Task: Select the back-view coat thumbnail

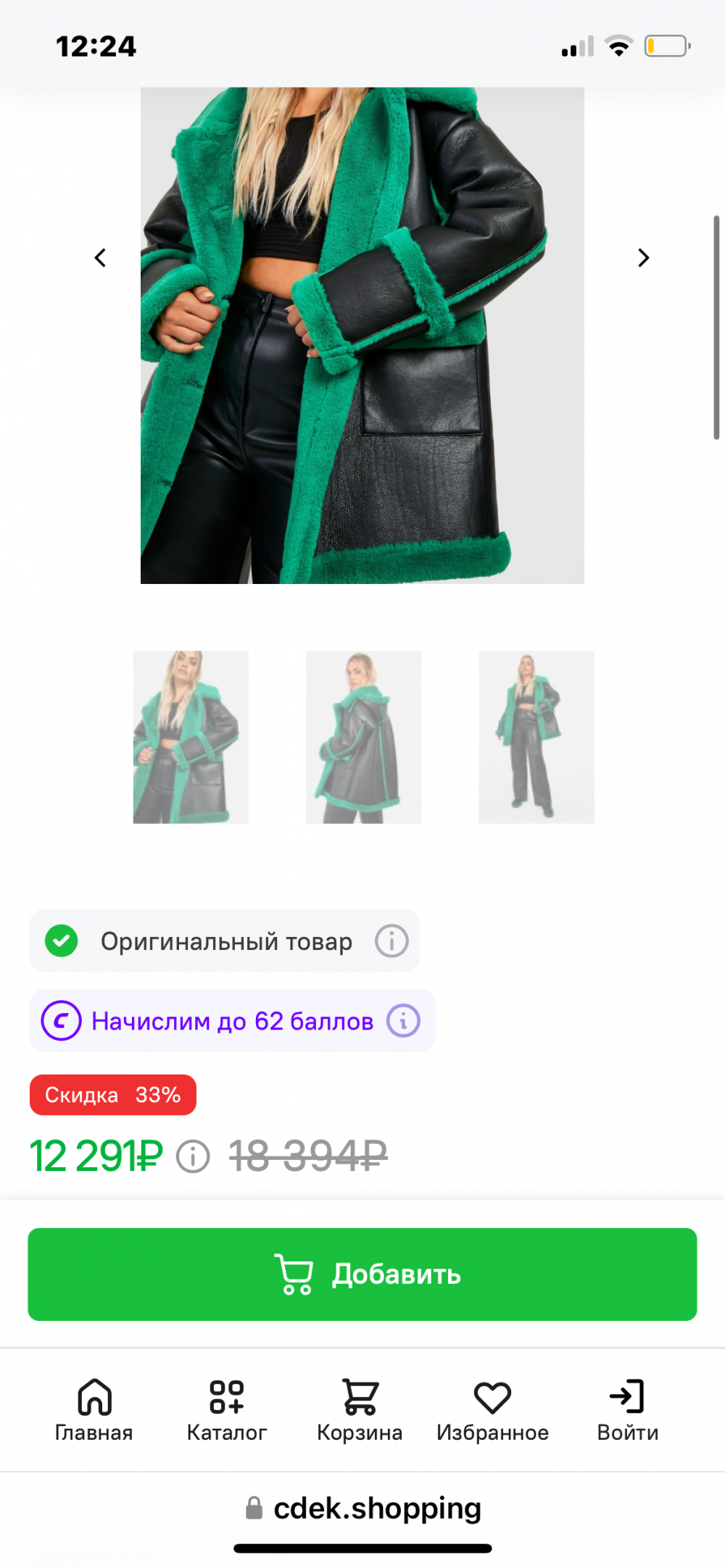Action: 362,736
